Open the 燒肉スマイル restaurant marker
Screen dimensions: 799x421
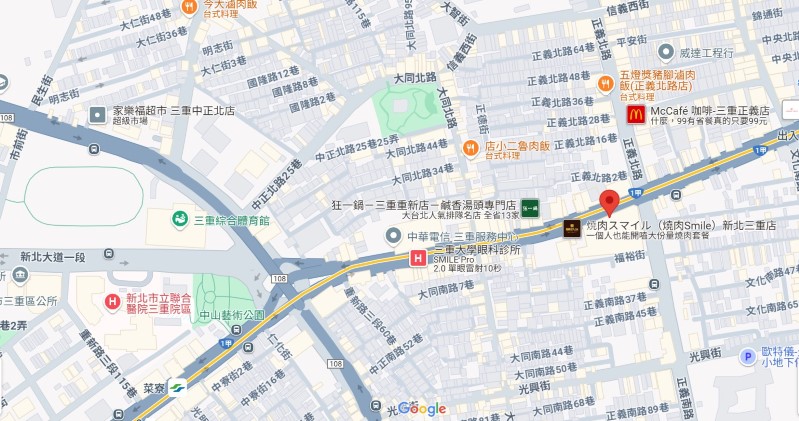point(572,228)
